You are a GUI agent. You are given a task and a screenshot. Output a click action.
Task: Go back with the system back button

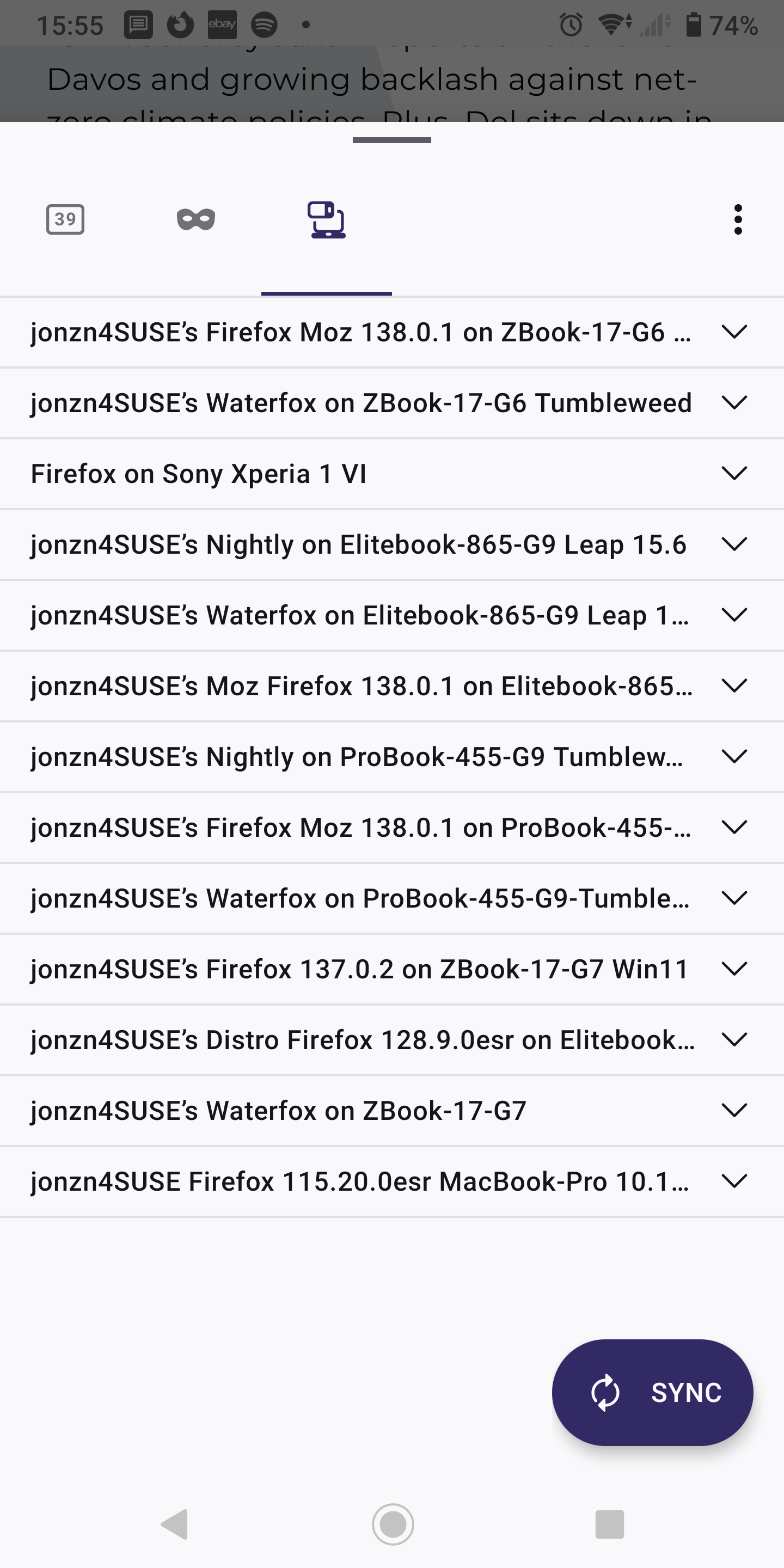(x=175, y=1524)
